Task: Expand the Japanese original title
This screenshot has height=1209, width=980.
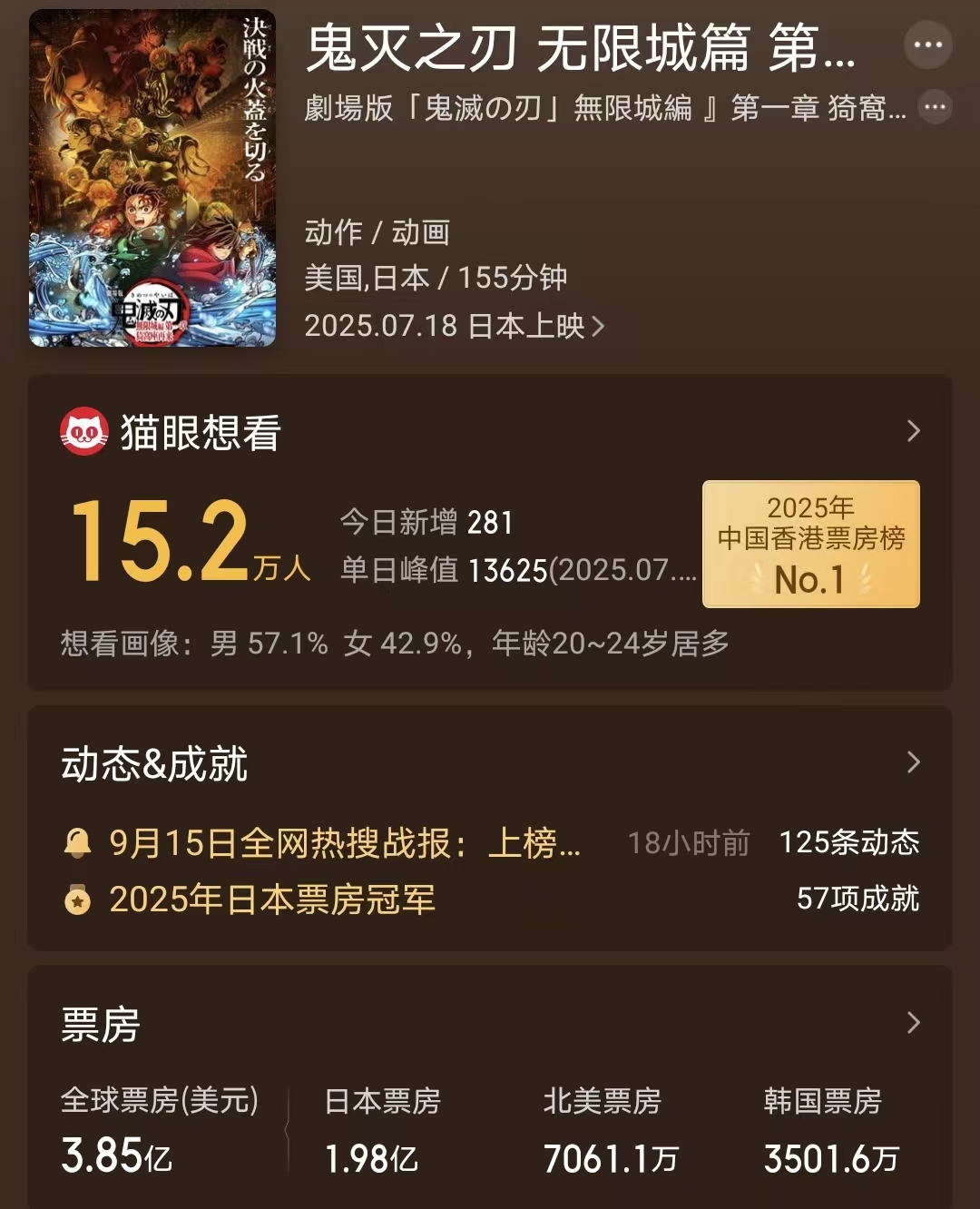Action: click(935, 108)
